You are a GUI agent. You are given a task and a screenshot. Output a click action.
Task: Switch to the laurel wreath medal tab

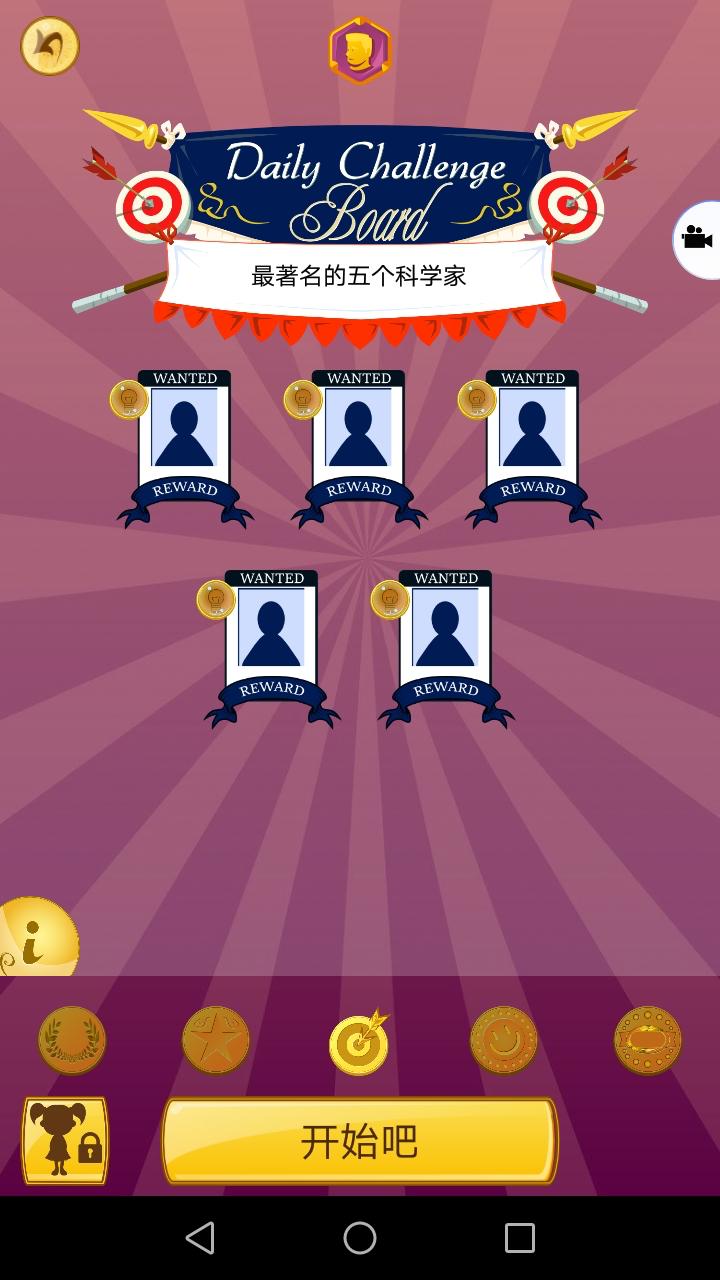72,1040
